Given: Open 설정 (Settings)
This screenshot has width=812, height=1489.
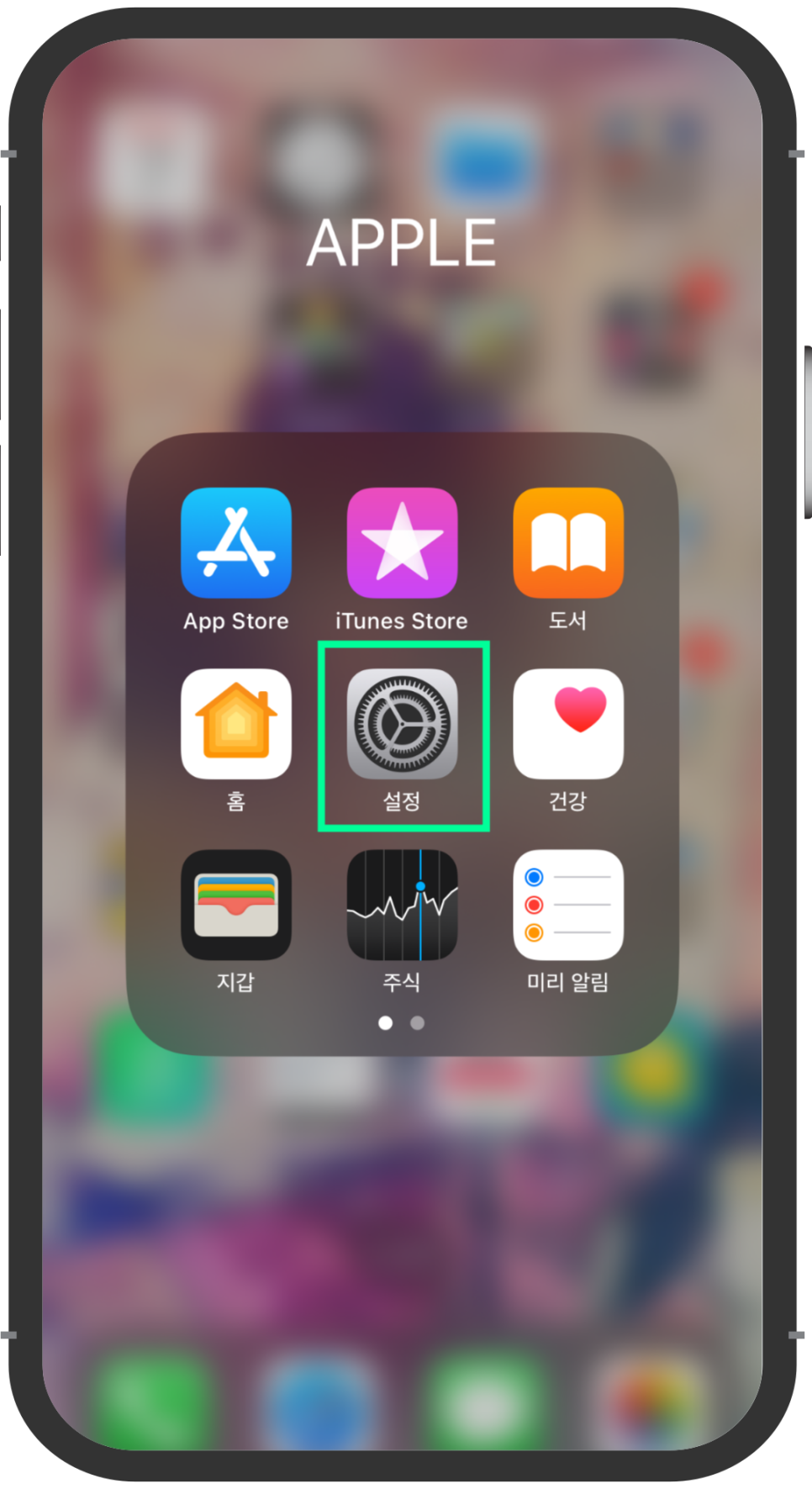Looking at the screenshot, I should [402, 724].
